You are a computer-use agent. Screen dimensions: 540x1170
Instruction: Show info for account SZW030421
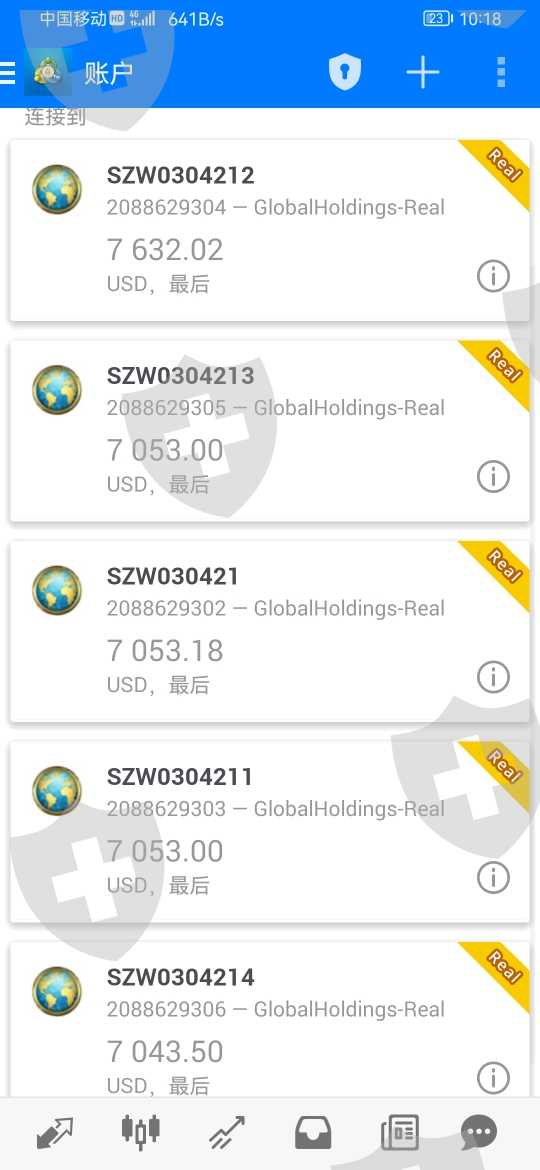(x=493, y=678)
